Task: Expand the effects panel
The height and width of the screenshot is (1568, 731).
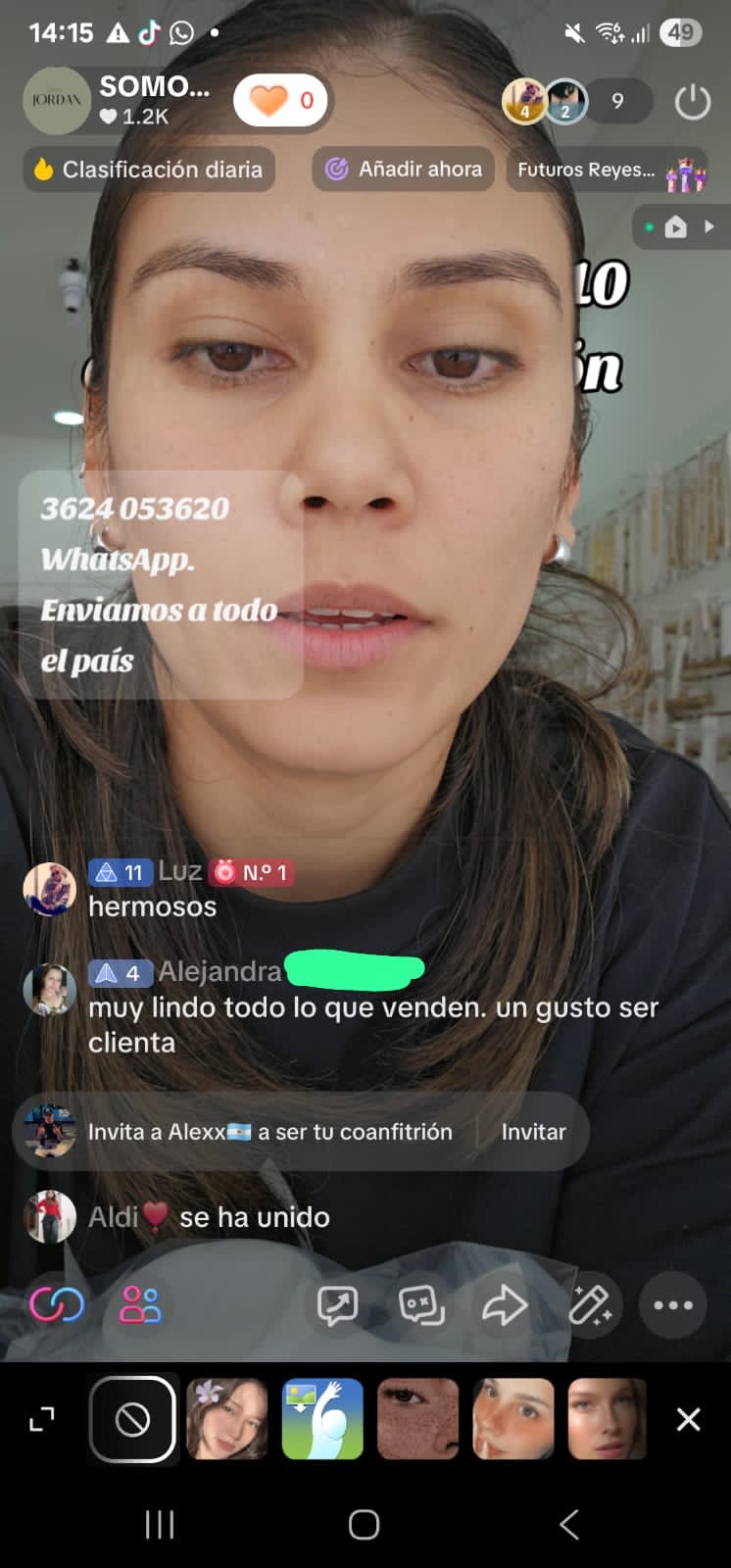Action: 42,1419
